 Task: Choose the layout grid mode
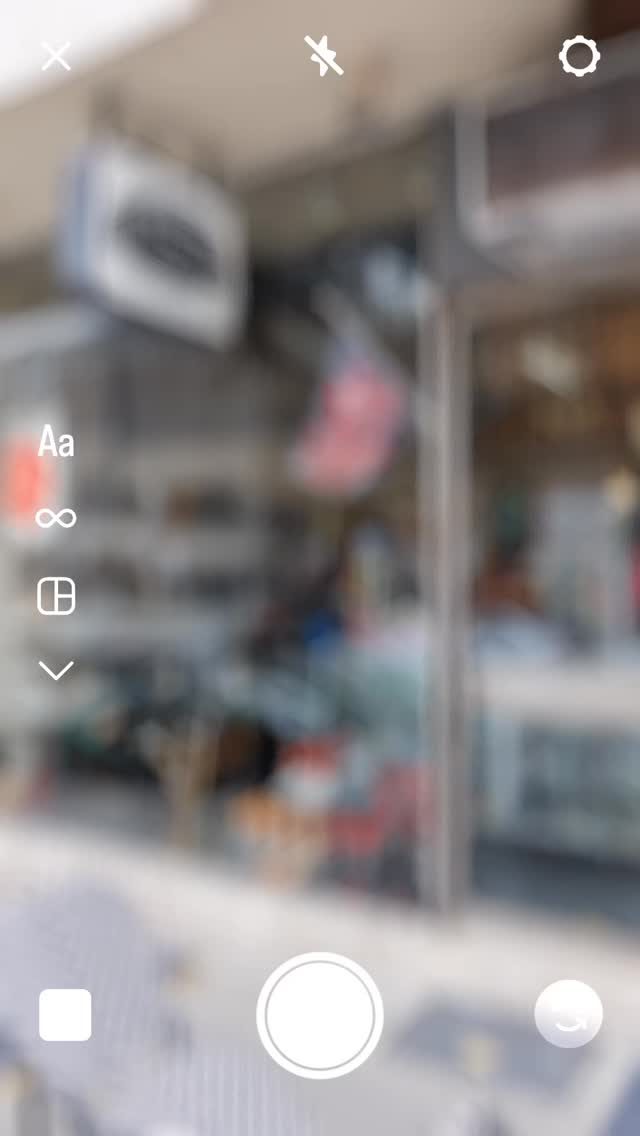[x=56, y=596]
